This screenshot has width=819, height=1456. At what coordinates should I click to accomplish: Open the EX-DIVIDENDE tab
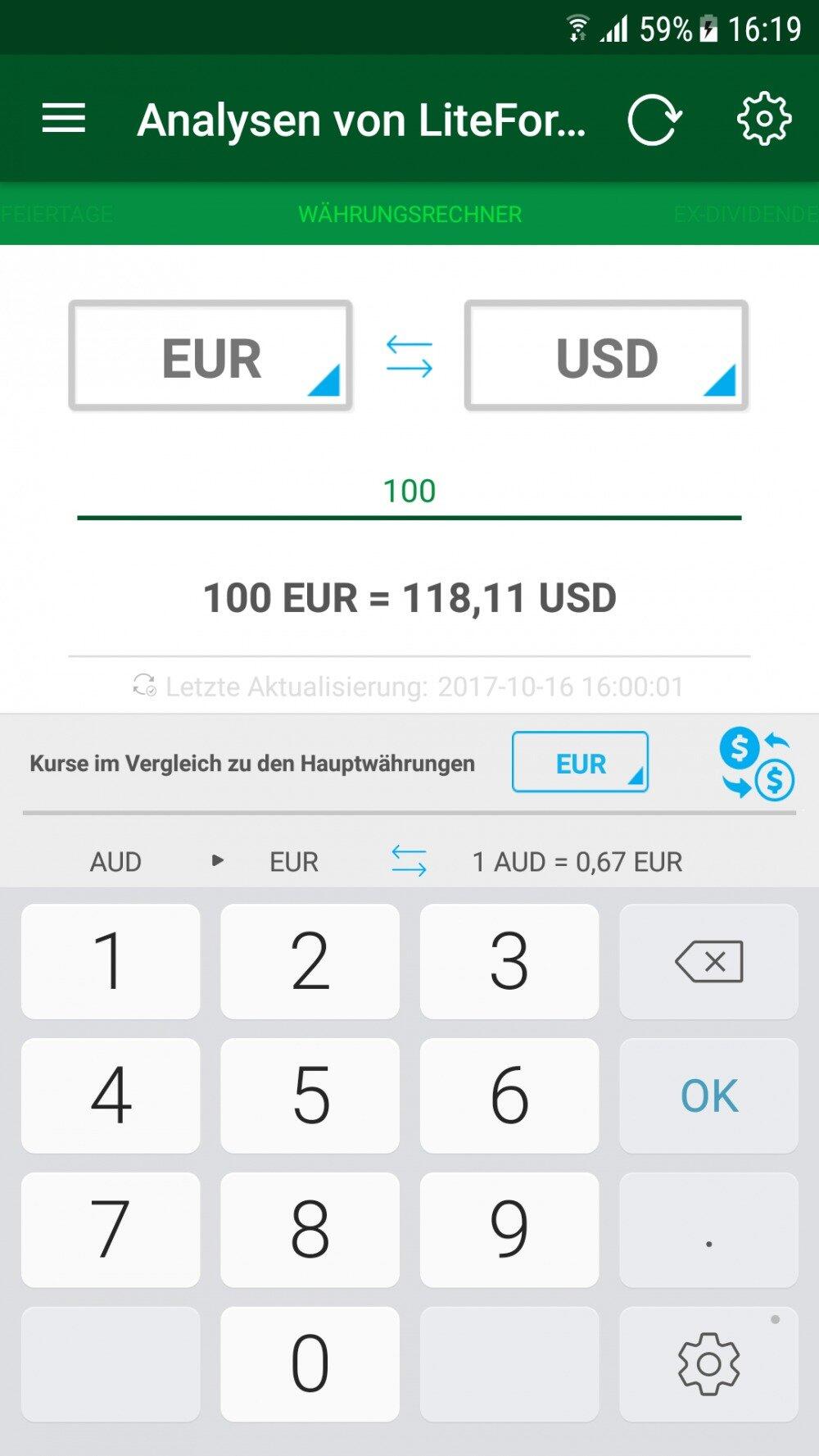[x=745, y=214]
